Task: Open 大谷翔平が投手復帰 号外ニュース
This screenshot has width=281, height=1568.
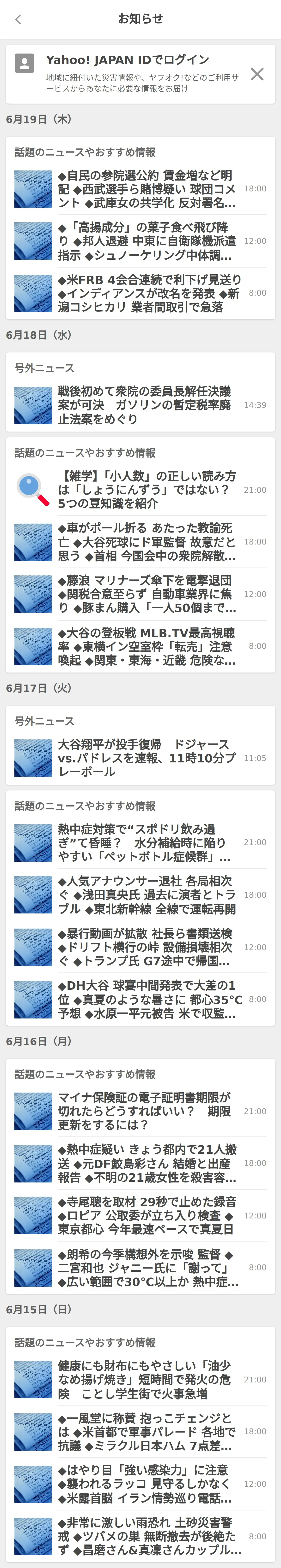Action: click(x=146, y=758)
